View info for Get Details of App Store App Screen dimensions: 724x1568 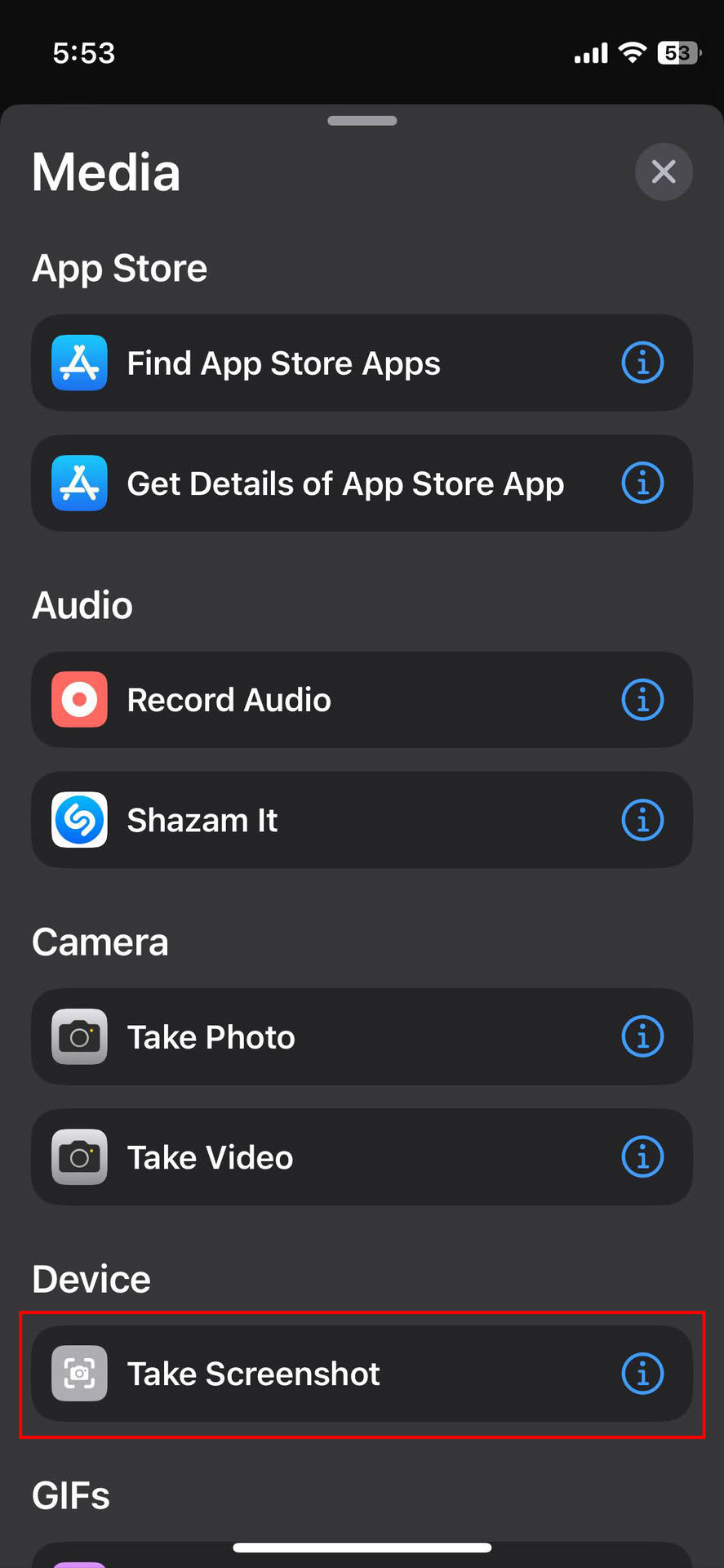[x=642, y=483]
